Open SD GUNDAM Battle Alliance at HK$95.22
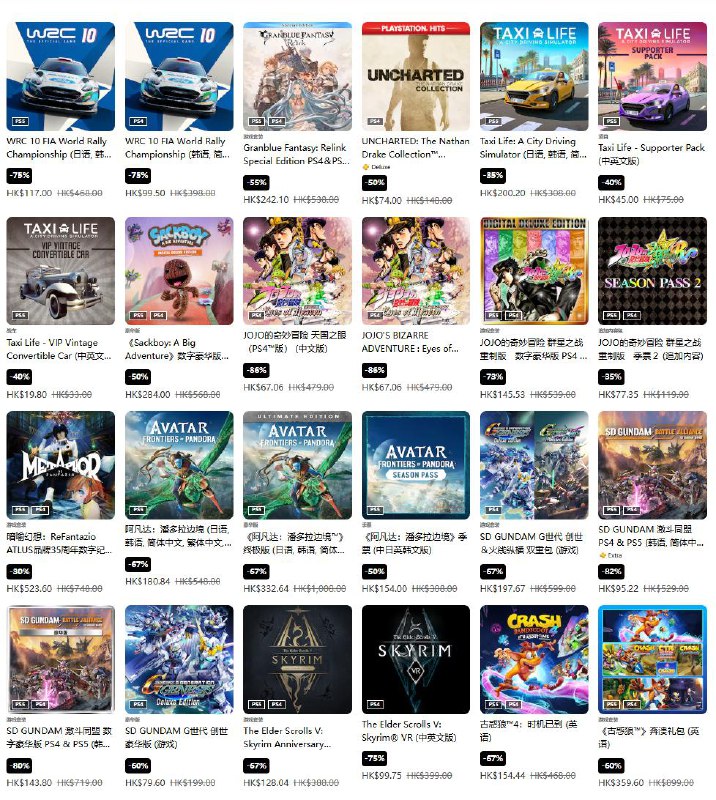The width and height of the screenshot is (716, 800). pyautogui.click(x=652, y=464)
